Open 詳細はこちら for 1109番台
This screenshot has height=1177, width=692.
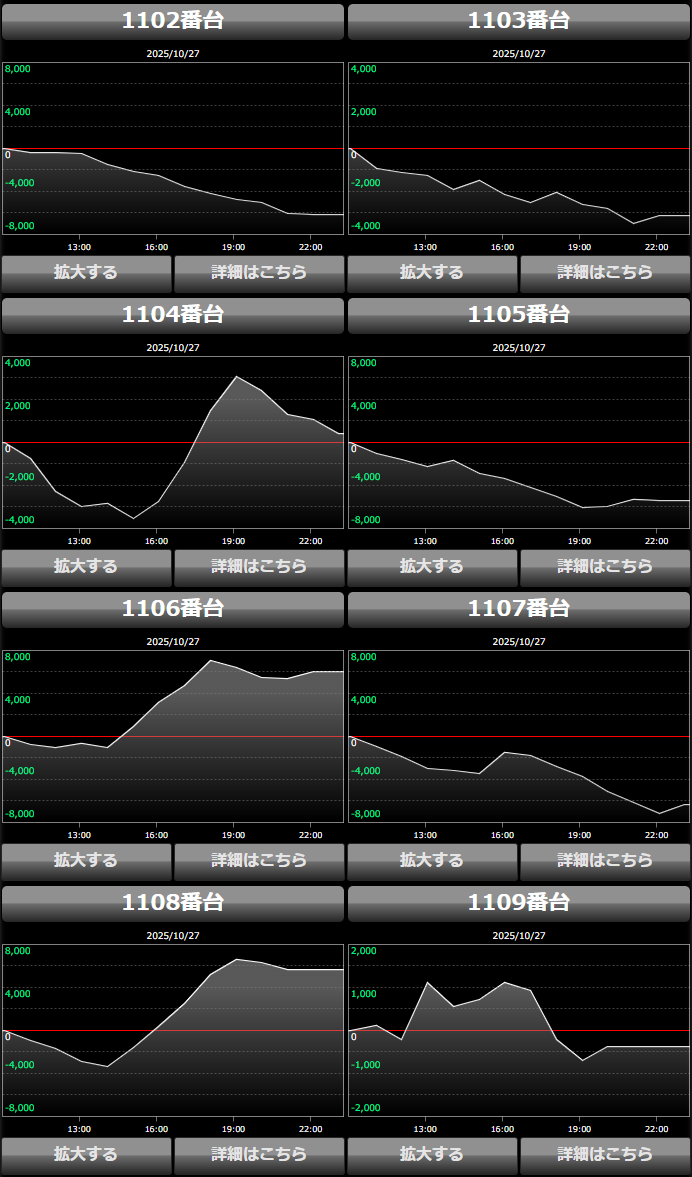[605, 1154]
